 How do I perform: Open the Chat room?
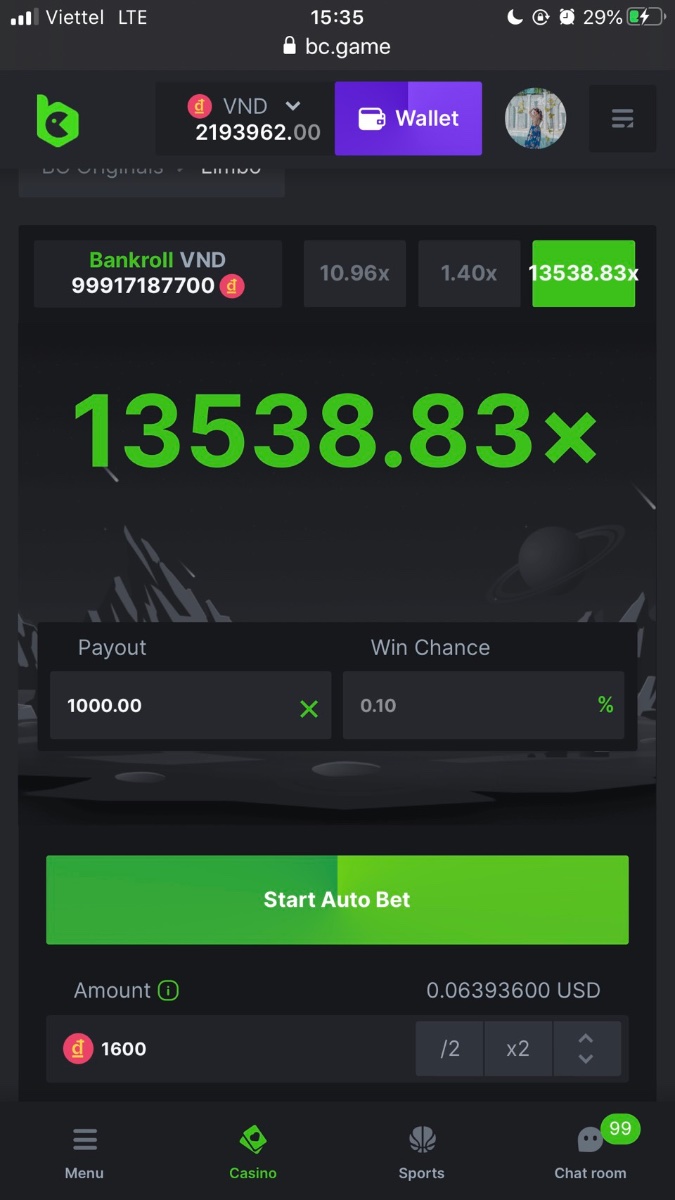click(590, 1152)
